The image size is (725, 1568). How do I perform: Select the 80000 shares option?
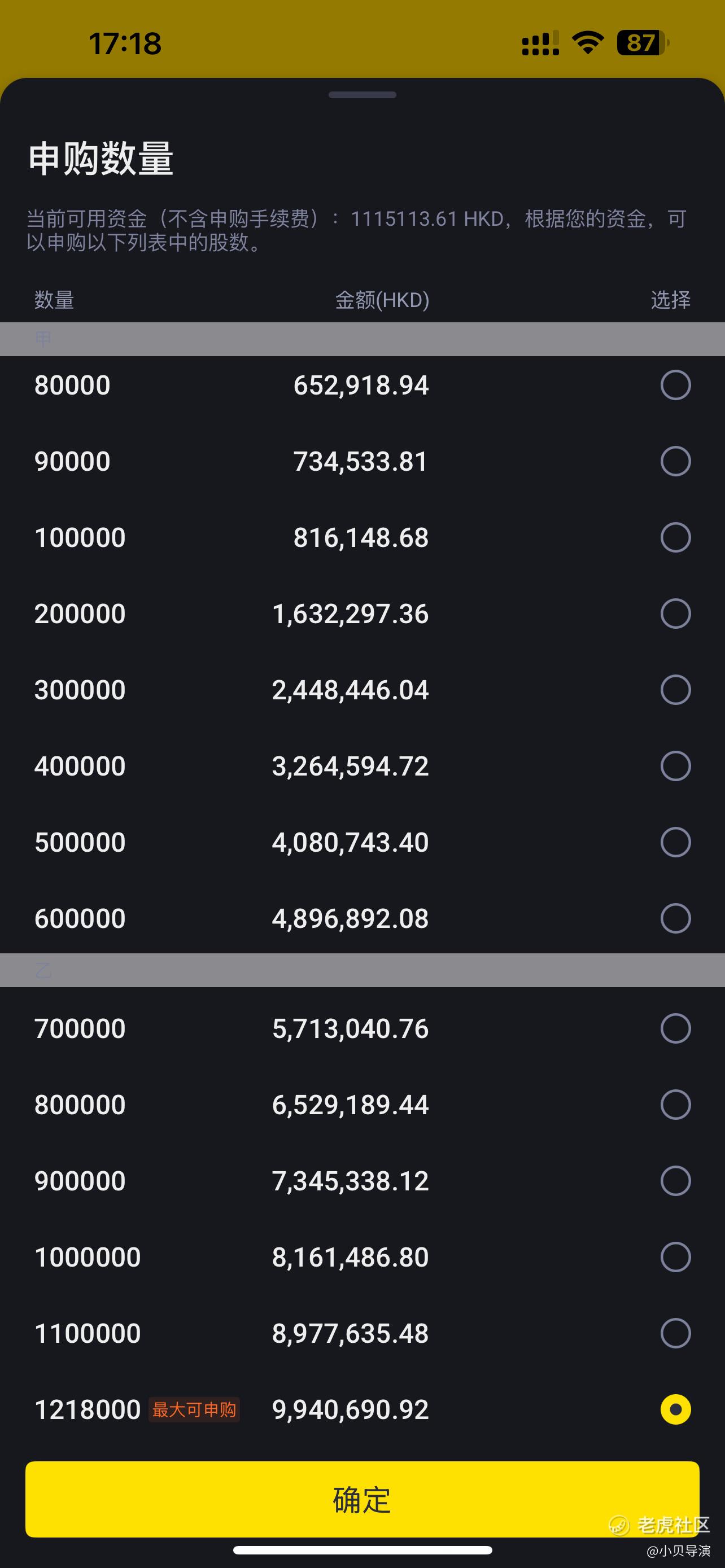point(675,386)
